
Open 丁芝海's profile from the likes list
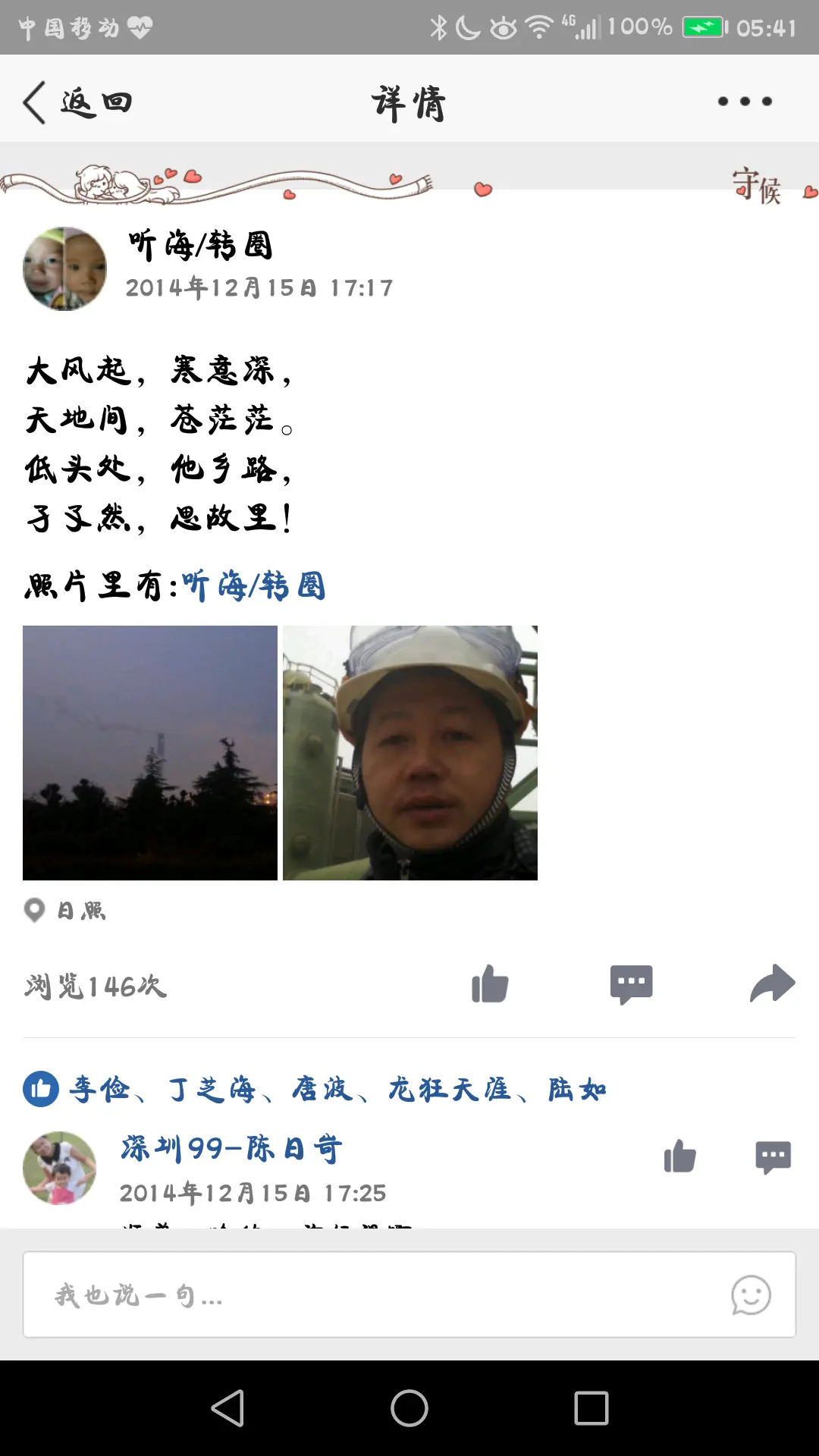[212, 1089]
